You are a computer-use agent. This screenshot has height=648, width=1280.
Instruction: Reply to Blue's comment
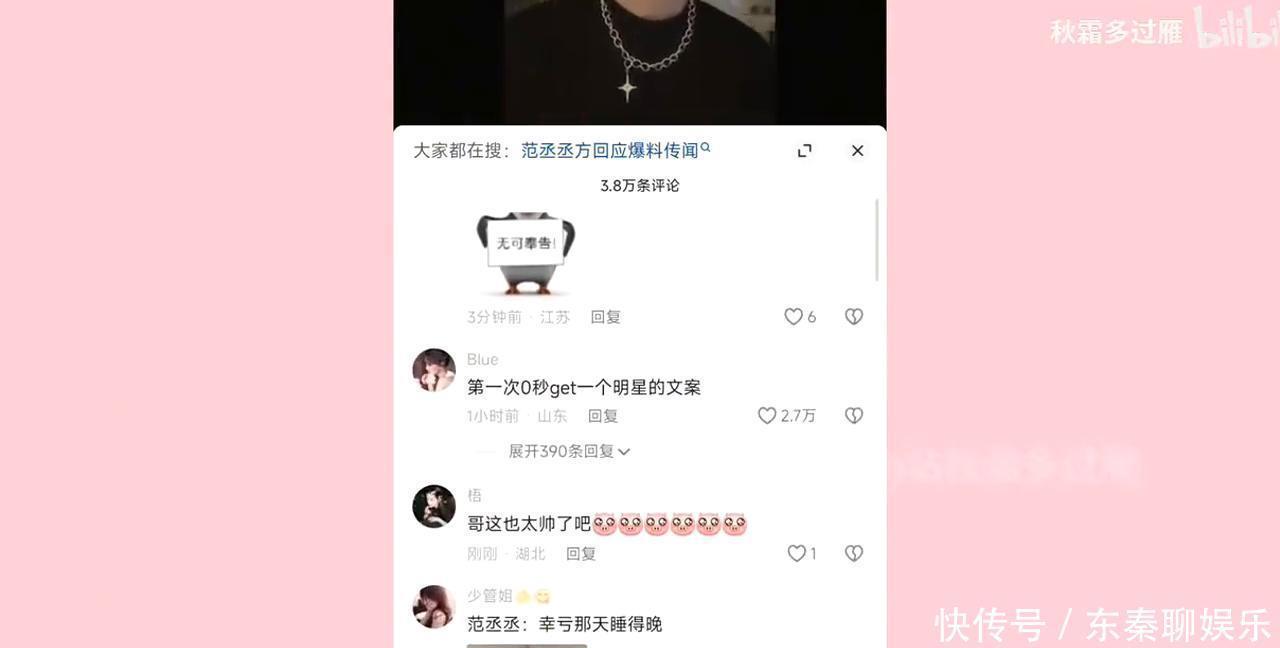tap(602, 416)
